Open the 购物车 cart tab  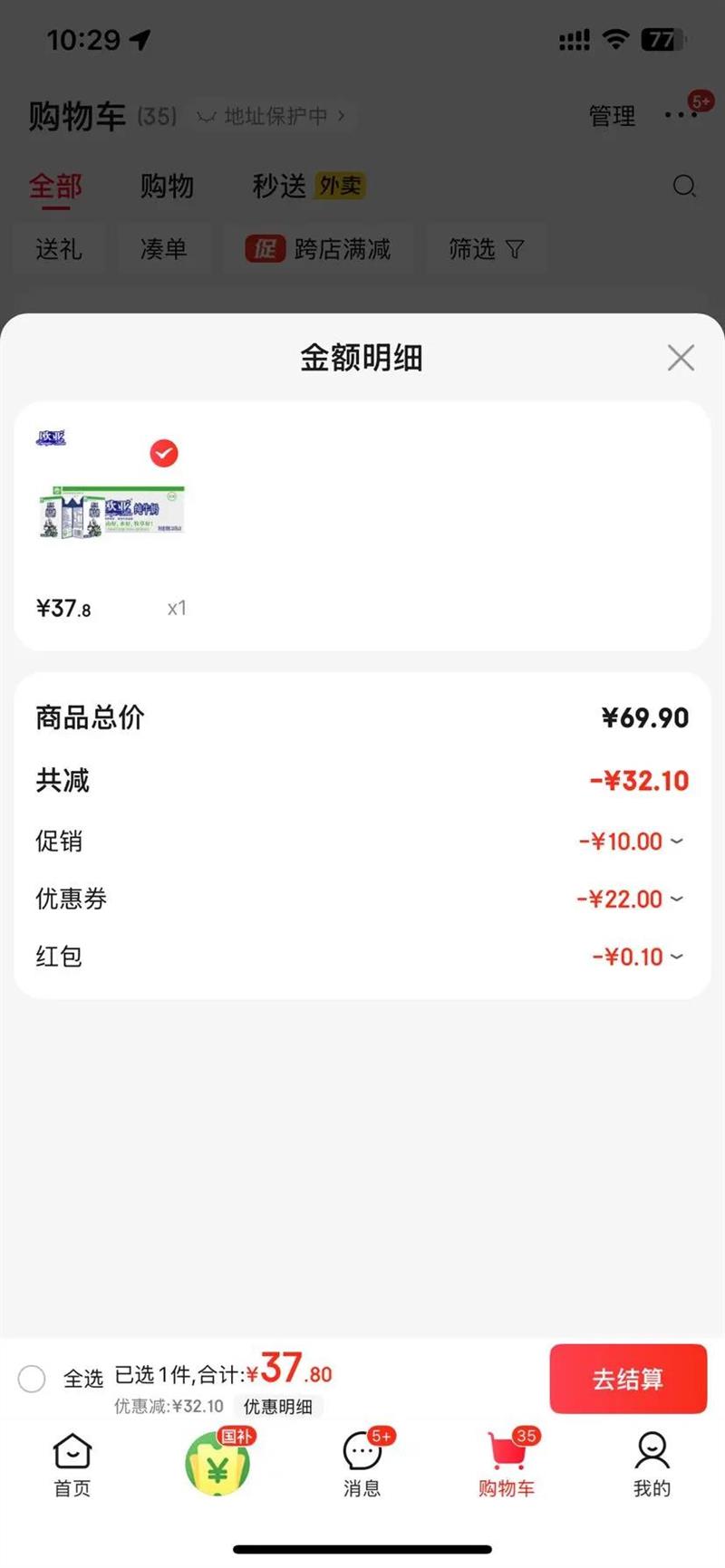click(507, 1463)
